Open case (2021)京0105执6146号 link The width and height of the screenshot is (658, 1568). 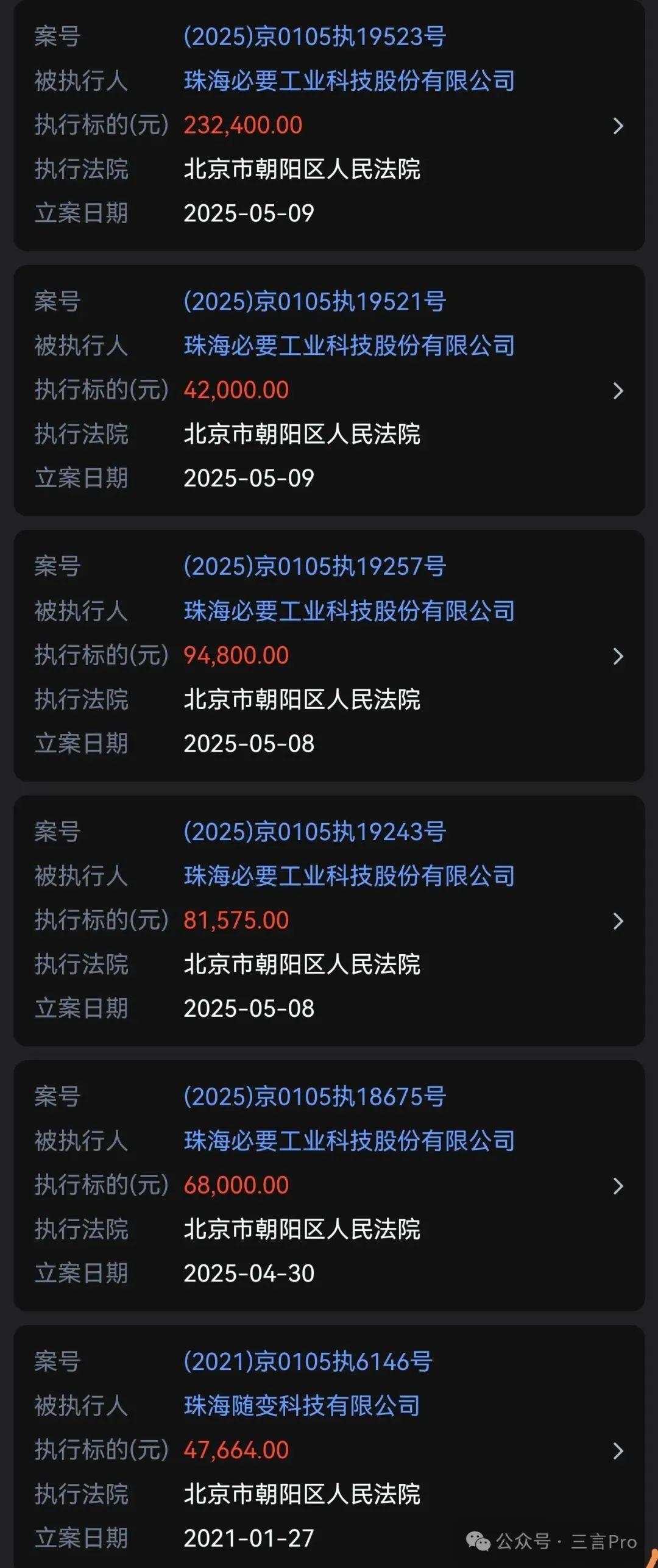coord(308,1362)
